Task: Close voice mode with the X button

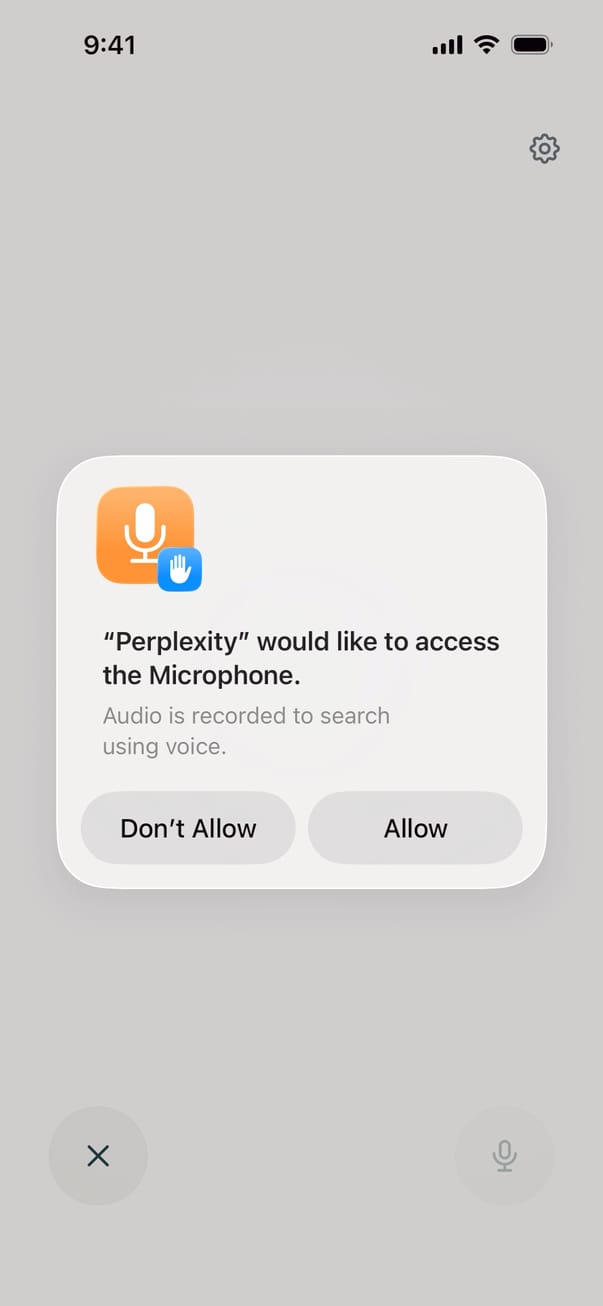Action: click(x=98, y=1156)
